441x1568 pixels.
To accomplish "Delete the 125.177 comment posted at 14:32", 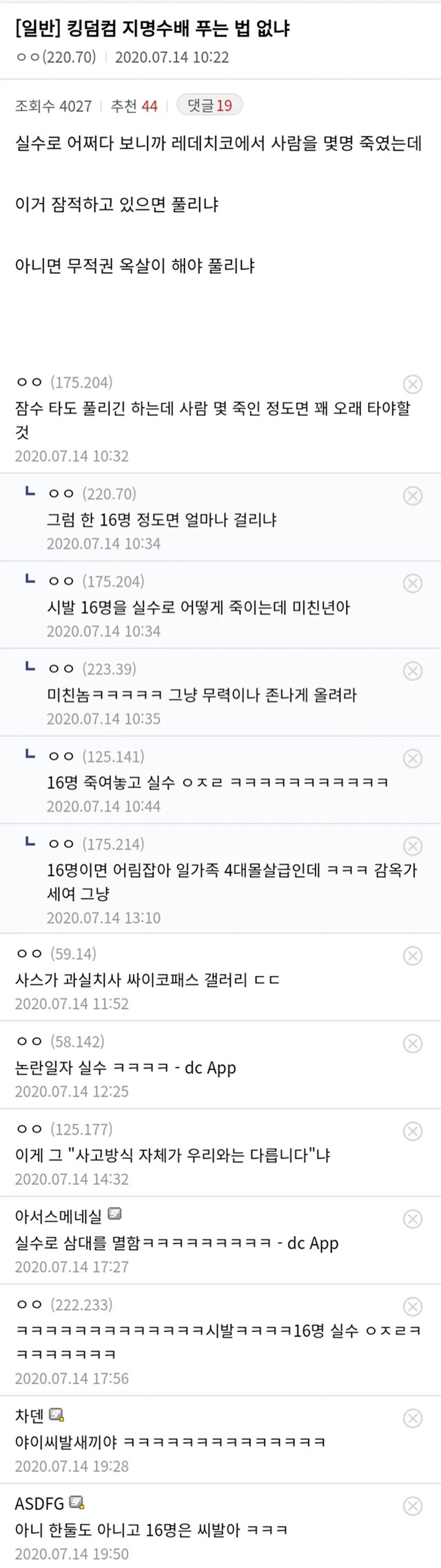I will pyautogui.click(x=412, y=1131).
